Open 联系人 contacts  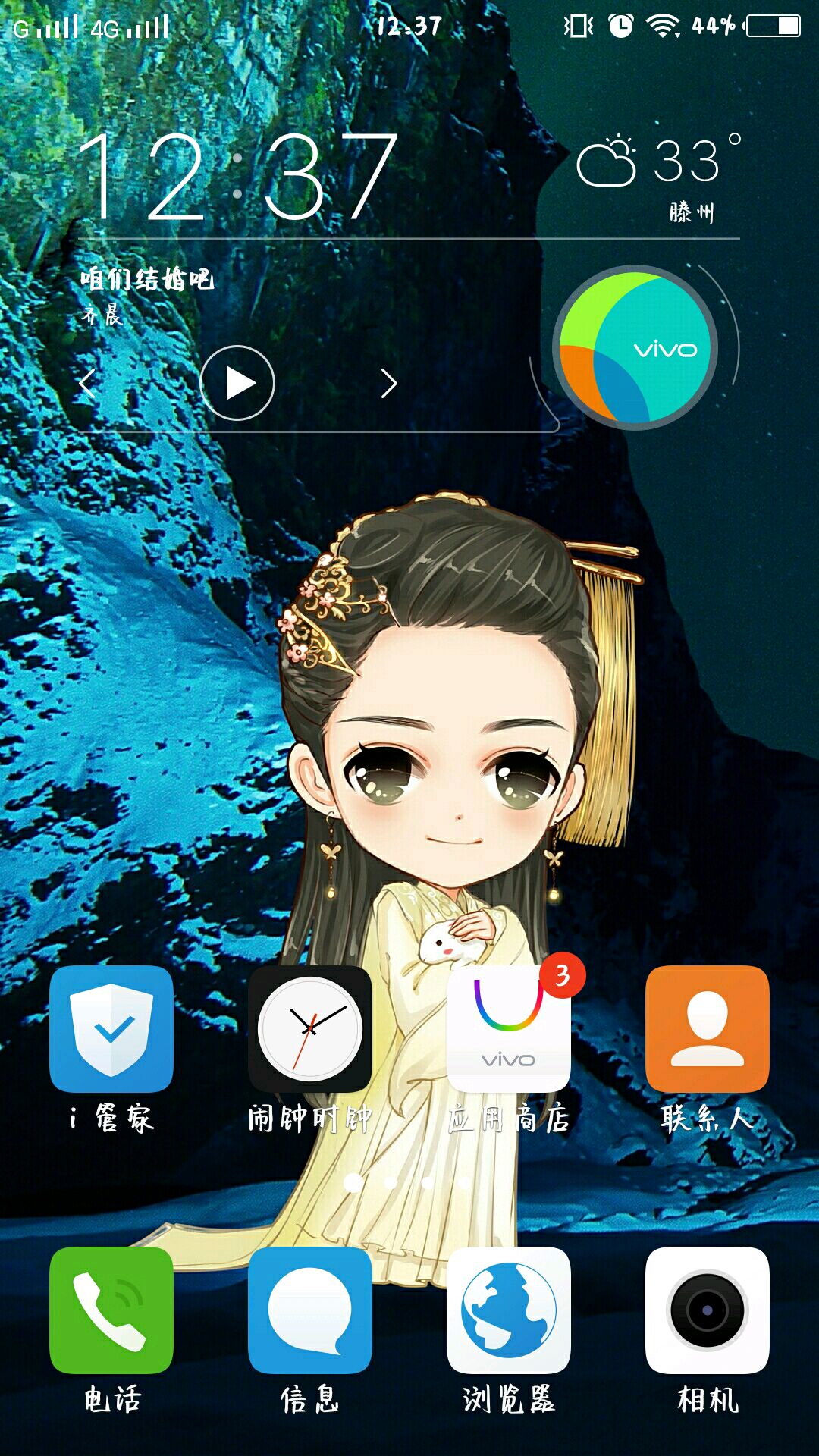707,1029
